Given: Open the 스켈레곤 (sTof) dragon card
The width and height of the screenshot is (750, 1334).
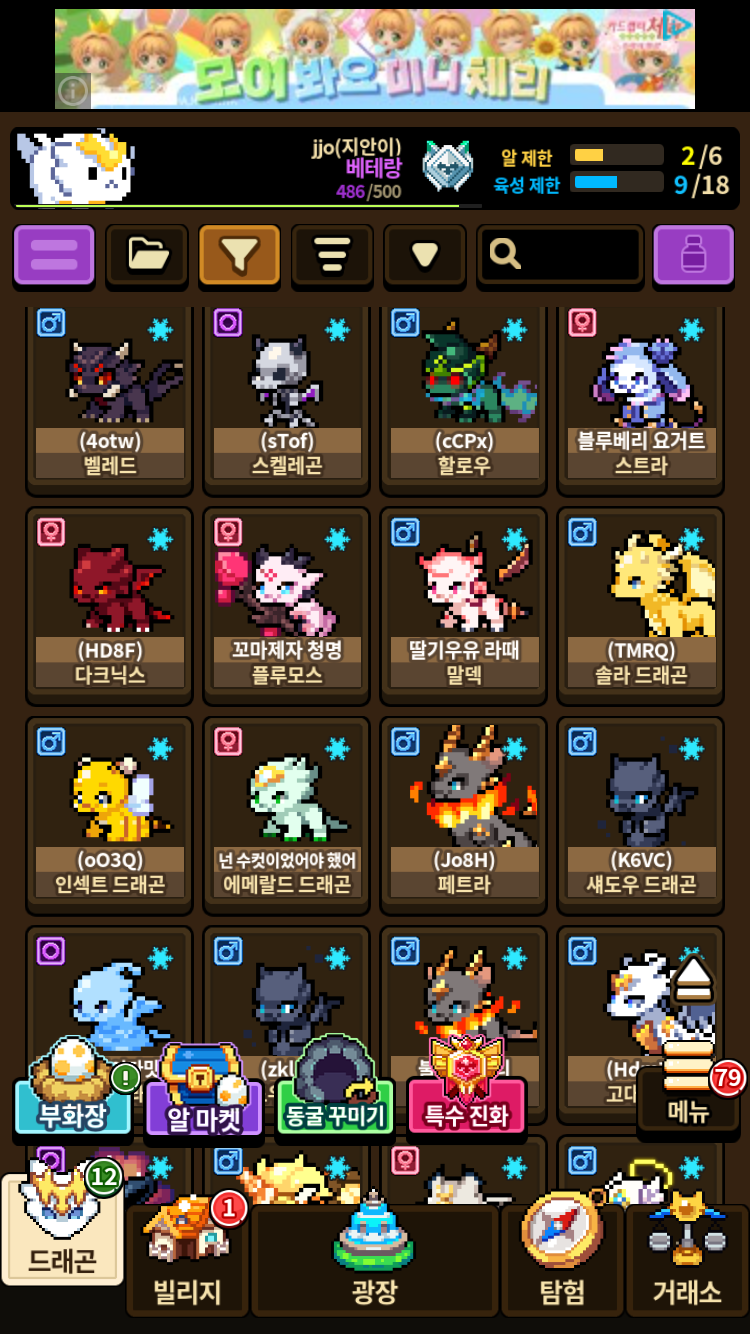Looking at the screenshot, I should 287,400.
